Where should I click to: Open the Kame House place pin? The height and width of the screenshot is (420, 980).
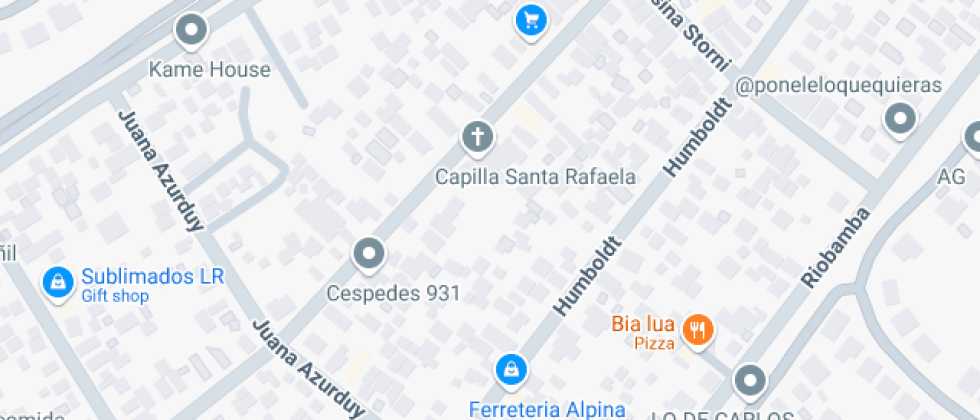tap(191, 30)
